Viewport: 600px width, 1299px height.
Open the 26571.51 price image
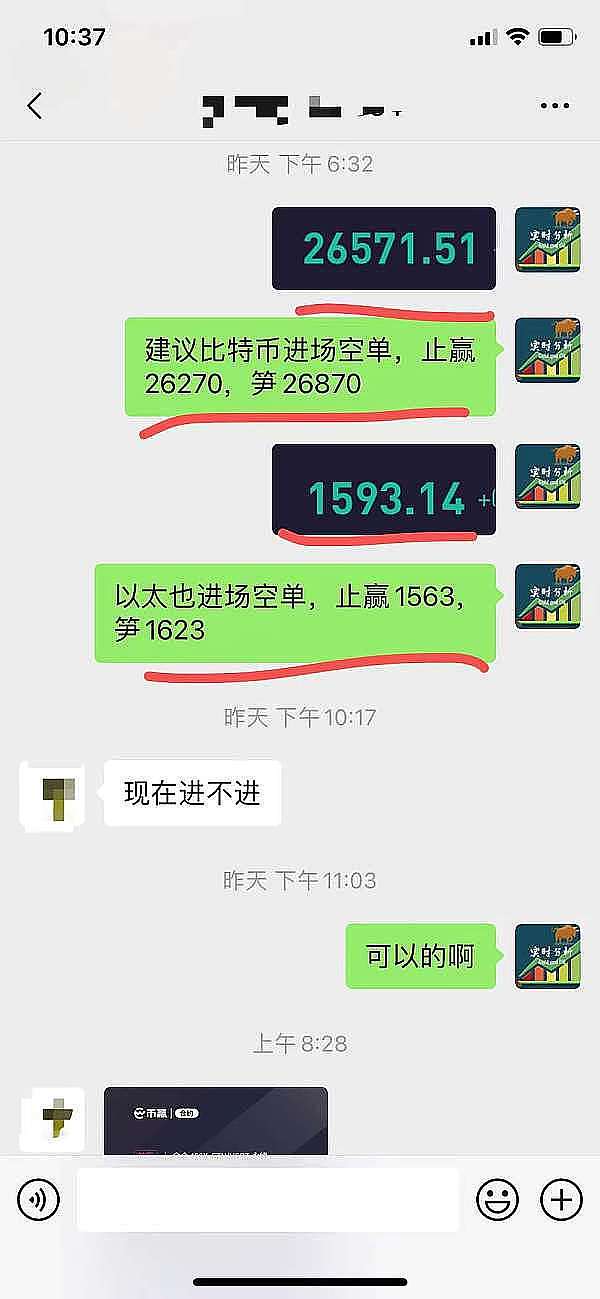pyautogui.click(x=384, y=249)
